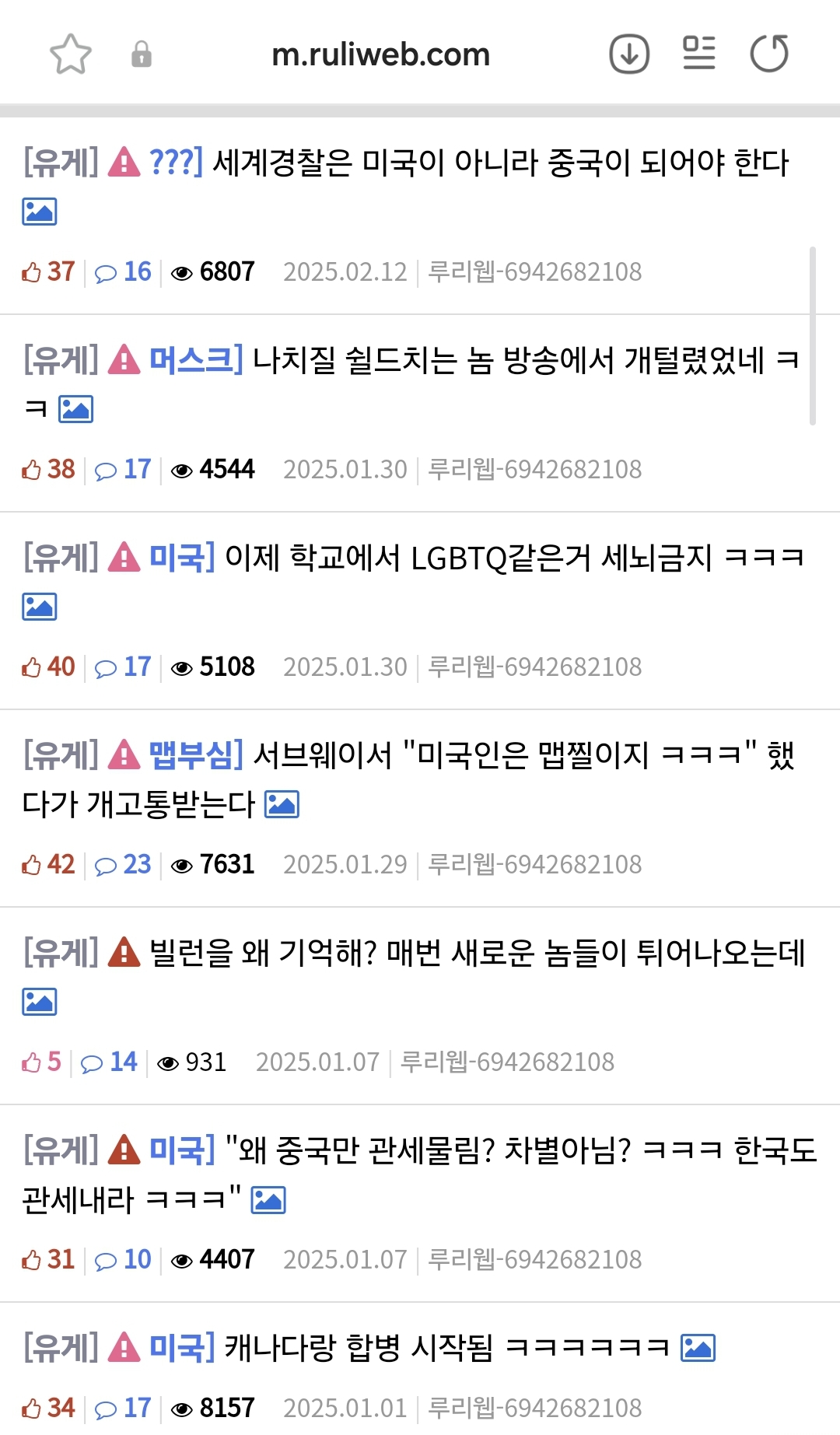This screenshot has width=840, height=1435.
Task: Reload the m.ruliweb.com page
Action: point(768,54)
